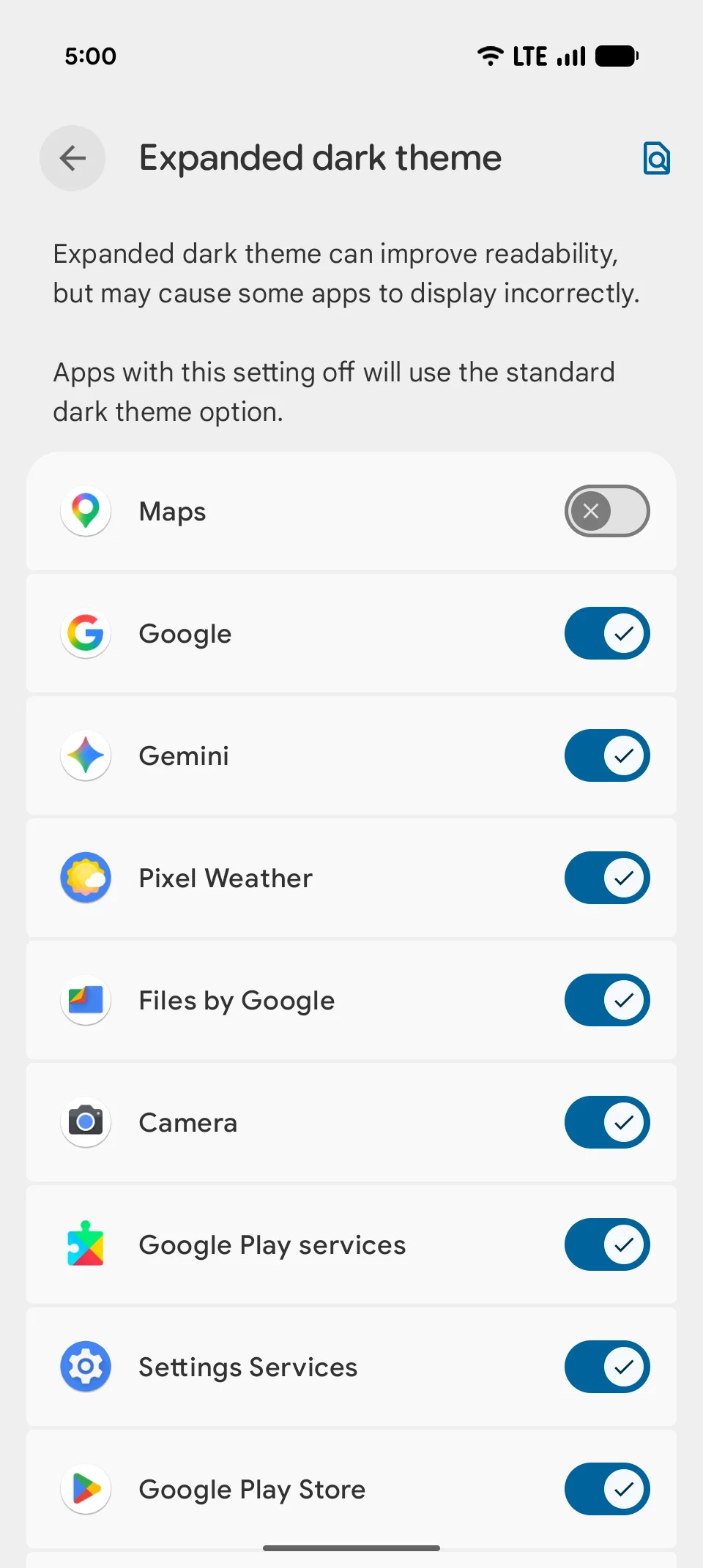
Task: Turn off Google Play services switch
Action: point(607,1244)
